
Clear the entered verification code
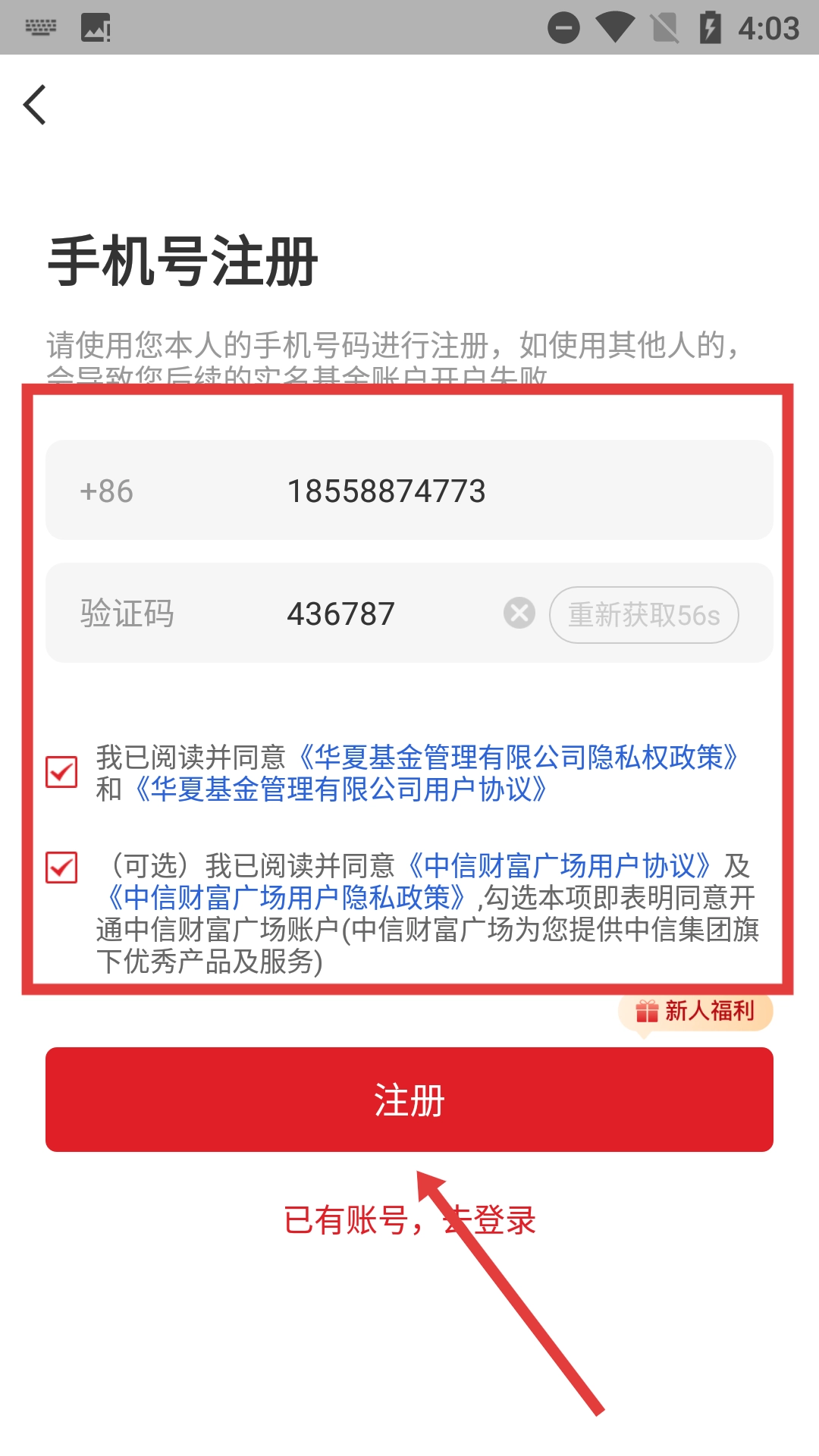[519, 613]
